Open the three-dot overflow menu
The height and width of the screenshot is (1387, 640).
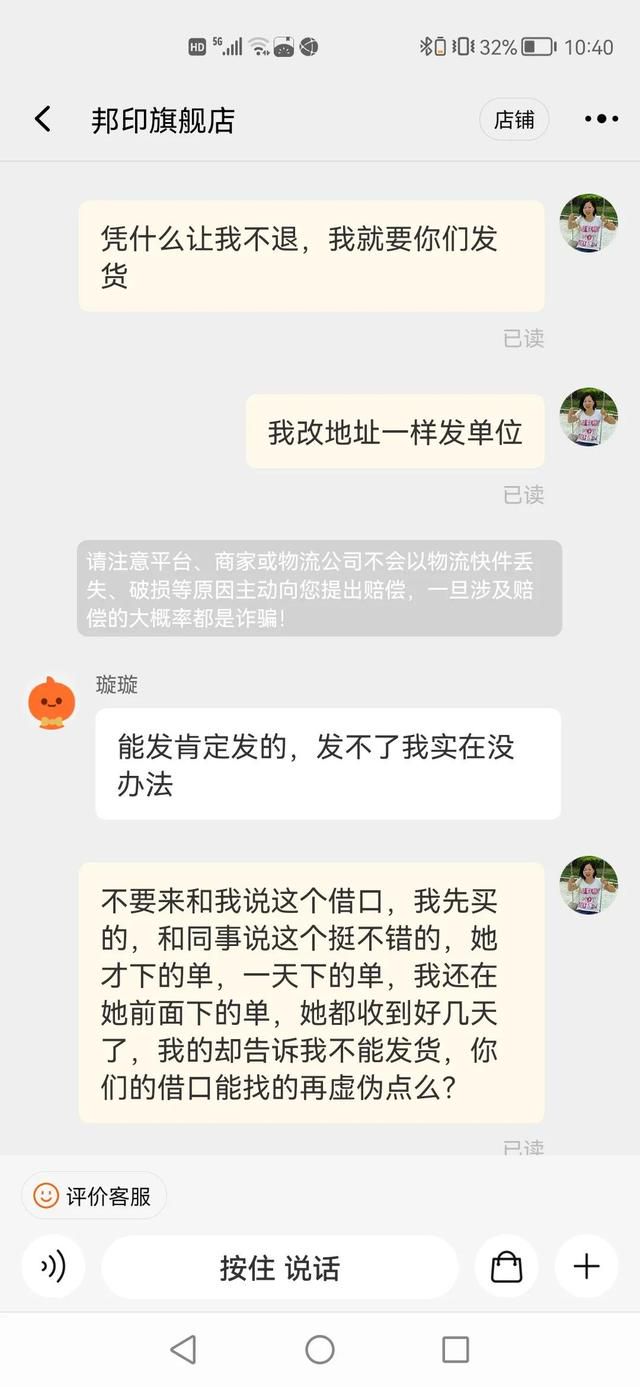[601, 120]
